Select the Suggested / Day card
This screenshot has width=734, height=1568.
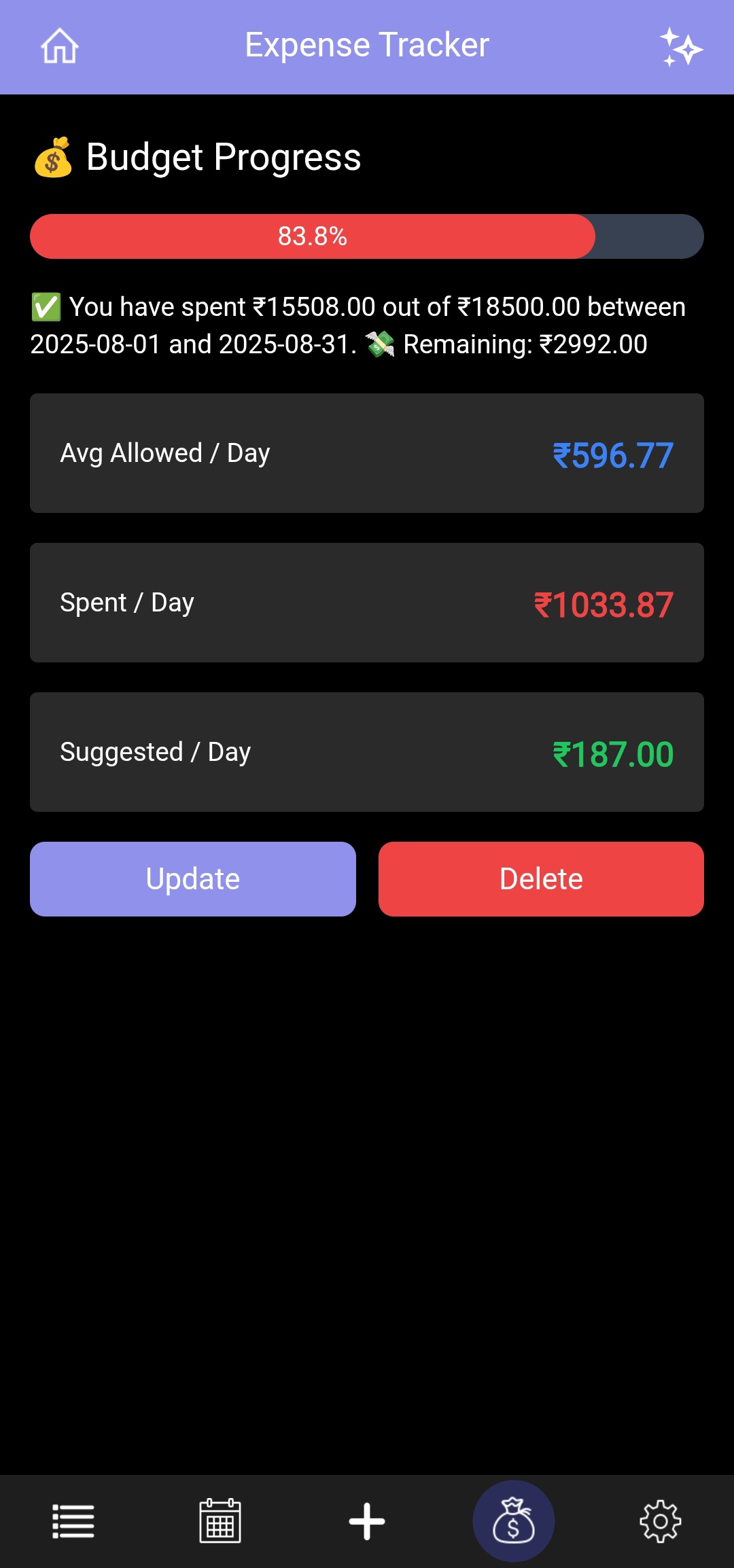pyautogui.click(x=367, y=751)
